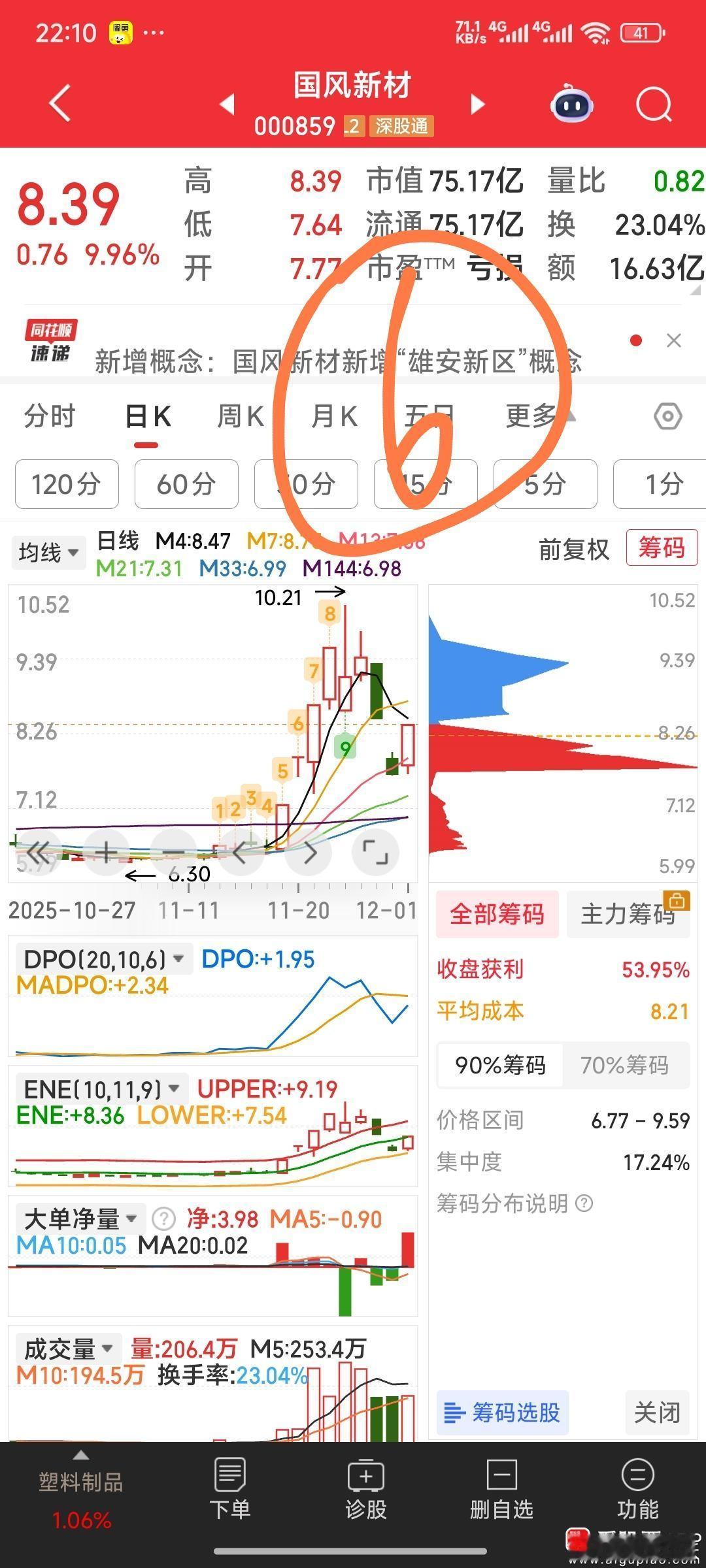Open the robot AI assistant
The width and height of the screenshot is (706, 1568).
572,105
